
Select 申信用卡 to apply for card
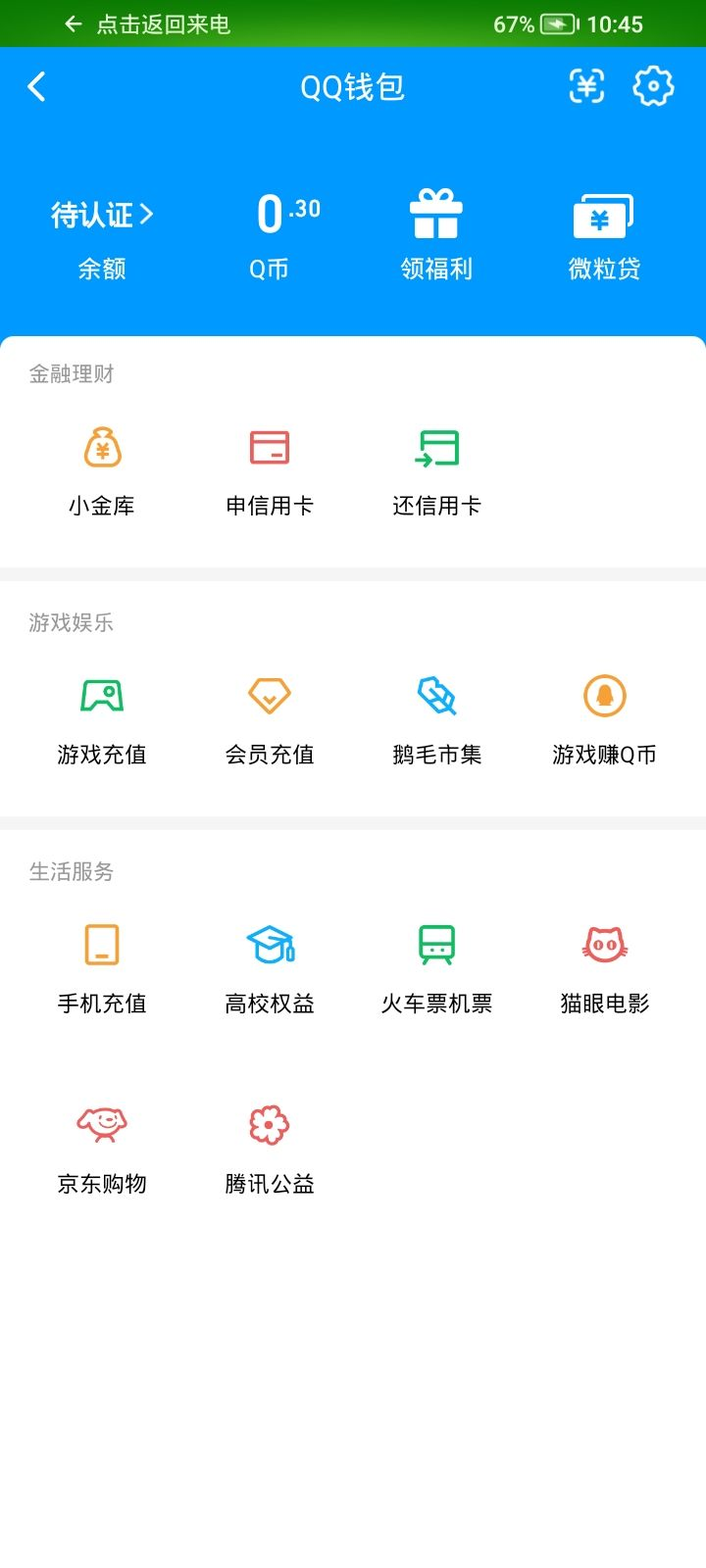(270, 470)
